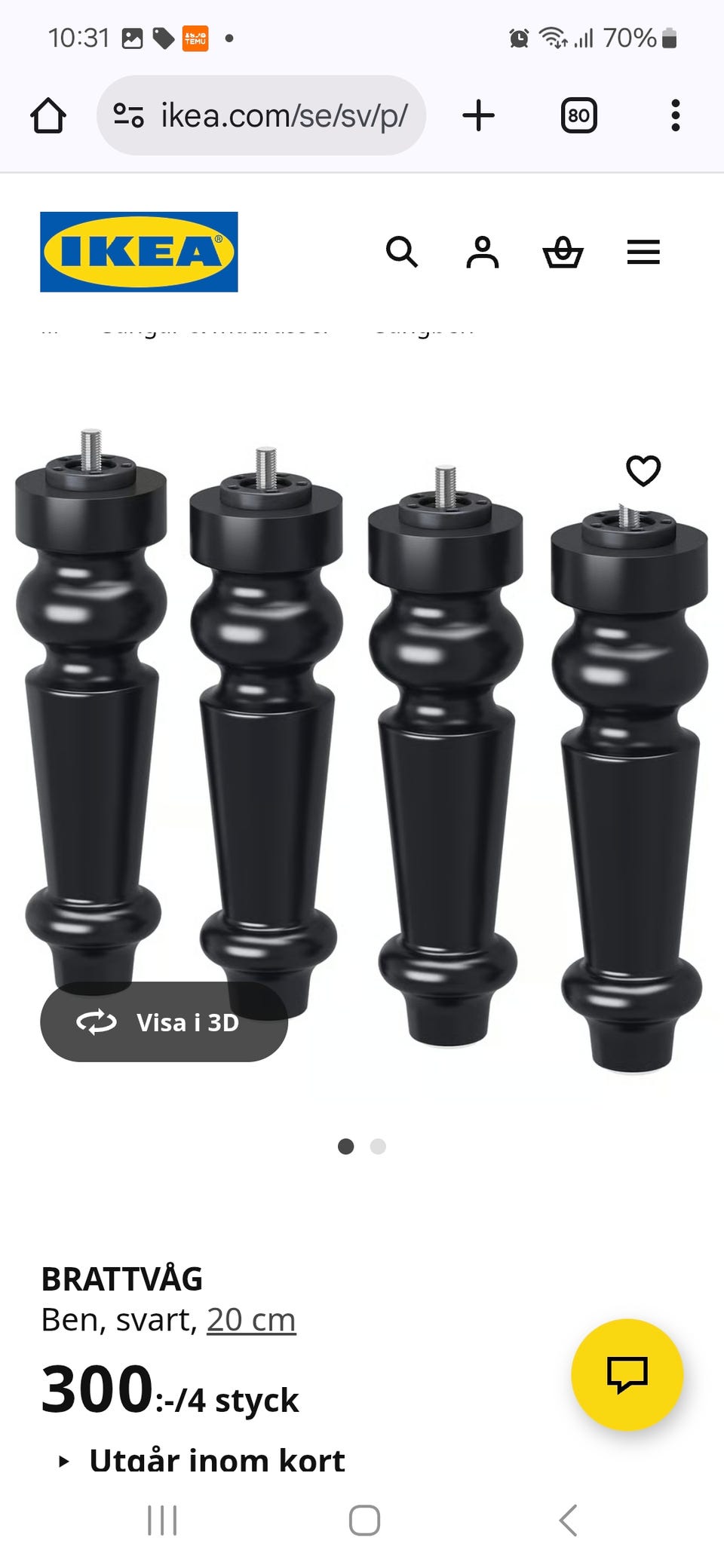Open the tab switcher showing 80
This screenshot has width=724, height=1568.
click(x=579, y=116)
